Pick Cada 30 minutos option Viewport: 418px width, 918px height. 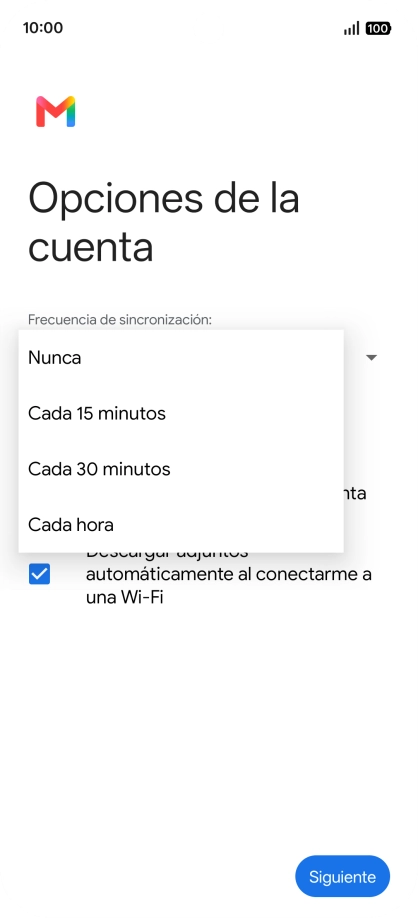pos(181,469)
